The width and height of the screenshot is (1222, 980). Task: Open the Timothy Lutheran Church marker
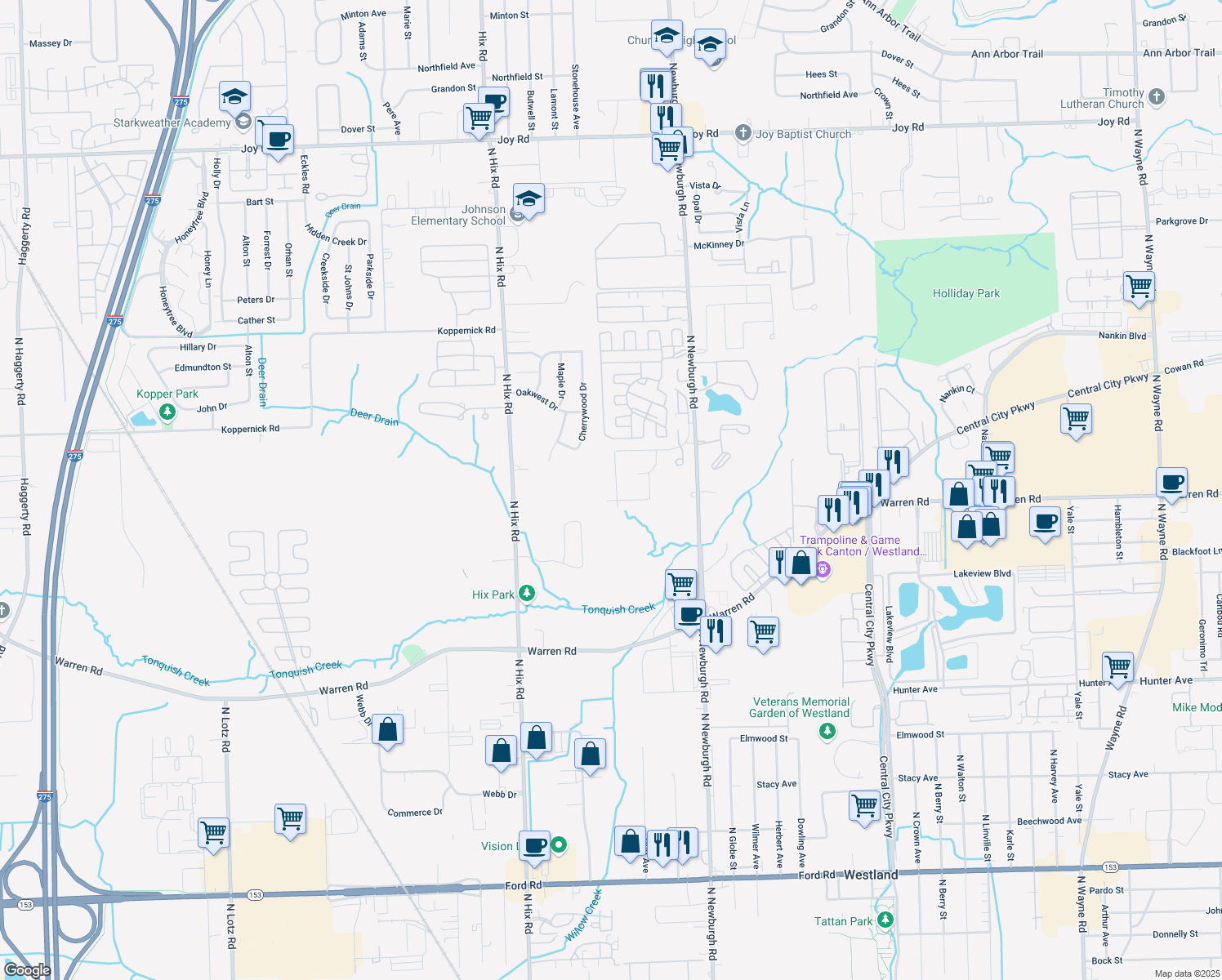tap(1156, 97)
